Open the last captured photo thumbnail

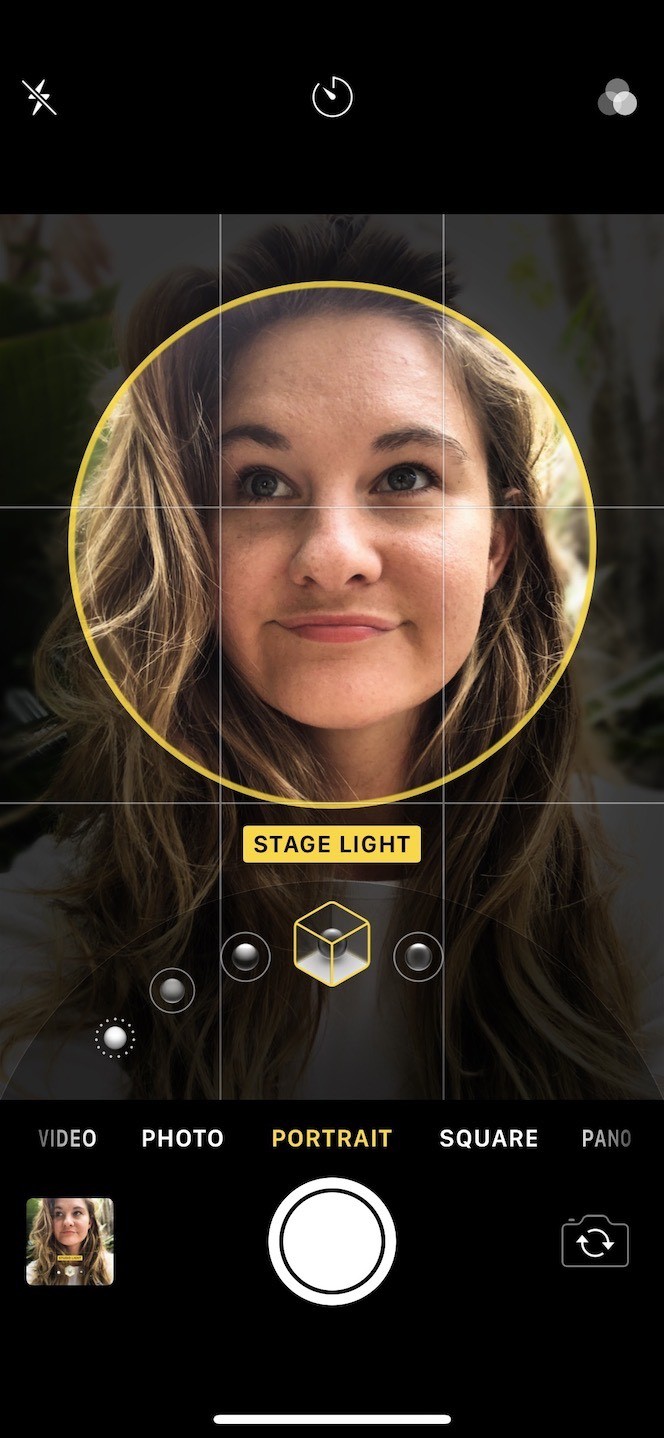click(70, 1241)
